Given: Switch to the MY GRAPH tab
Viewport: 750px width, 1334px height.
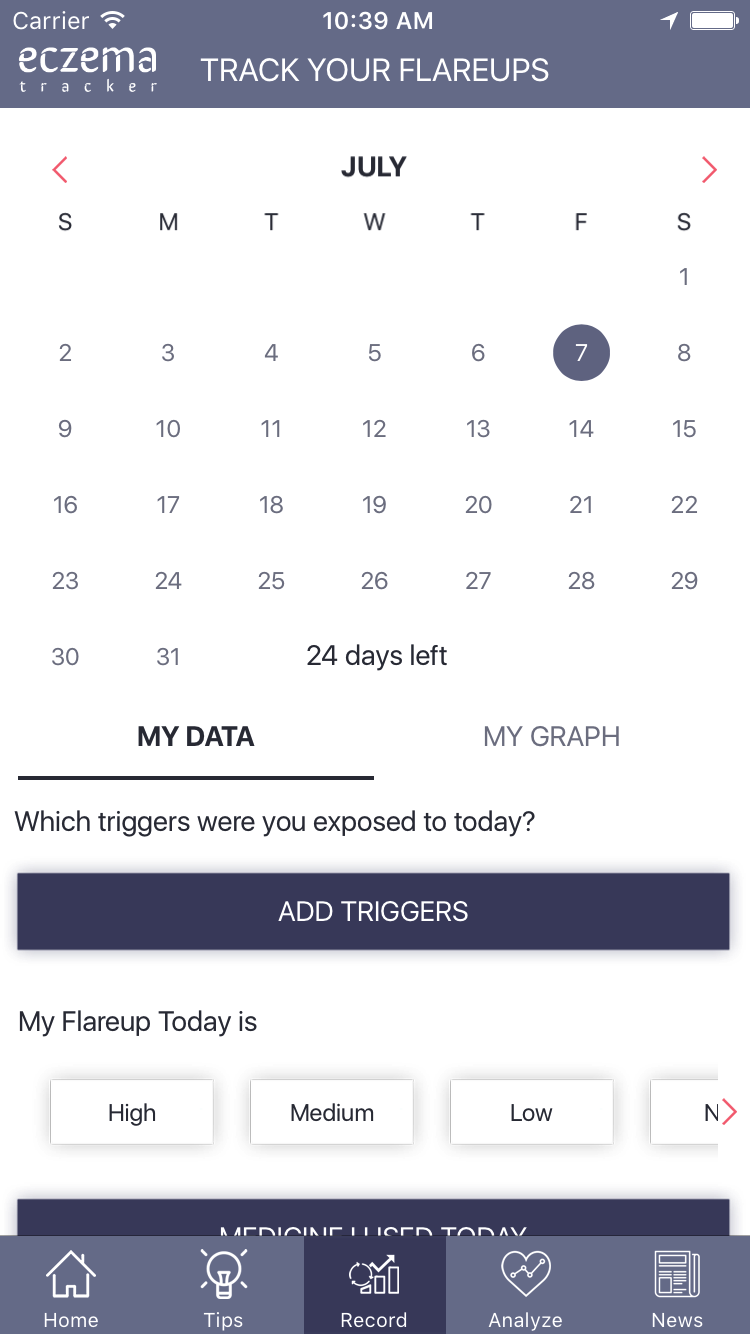Looking at the screenshot, I should click(551, 736).
